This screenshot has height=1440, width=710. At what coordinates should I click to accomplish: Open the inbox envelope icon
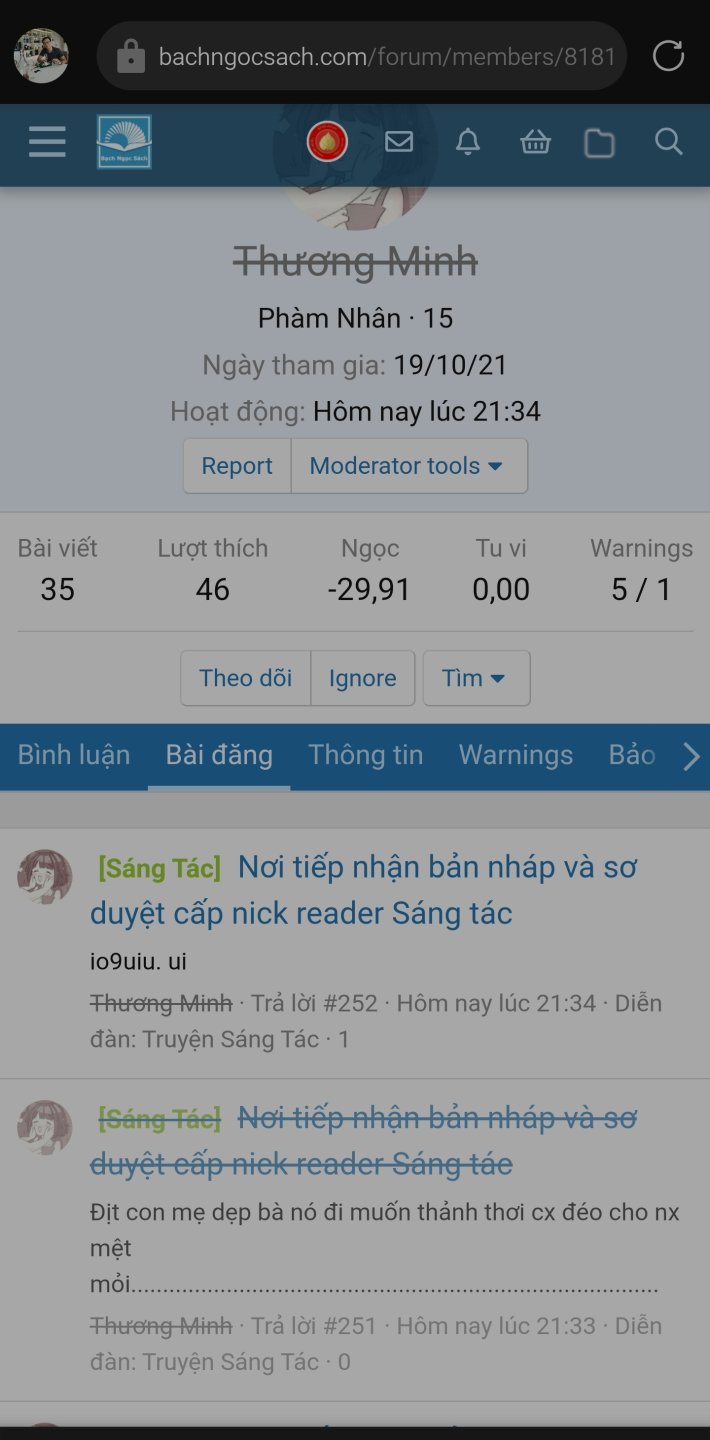[399, 142]
